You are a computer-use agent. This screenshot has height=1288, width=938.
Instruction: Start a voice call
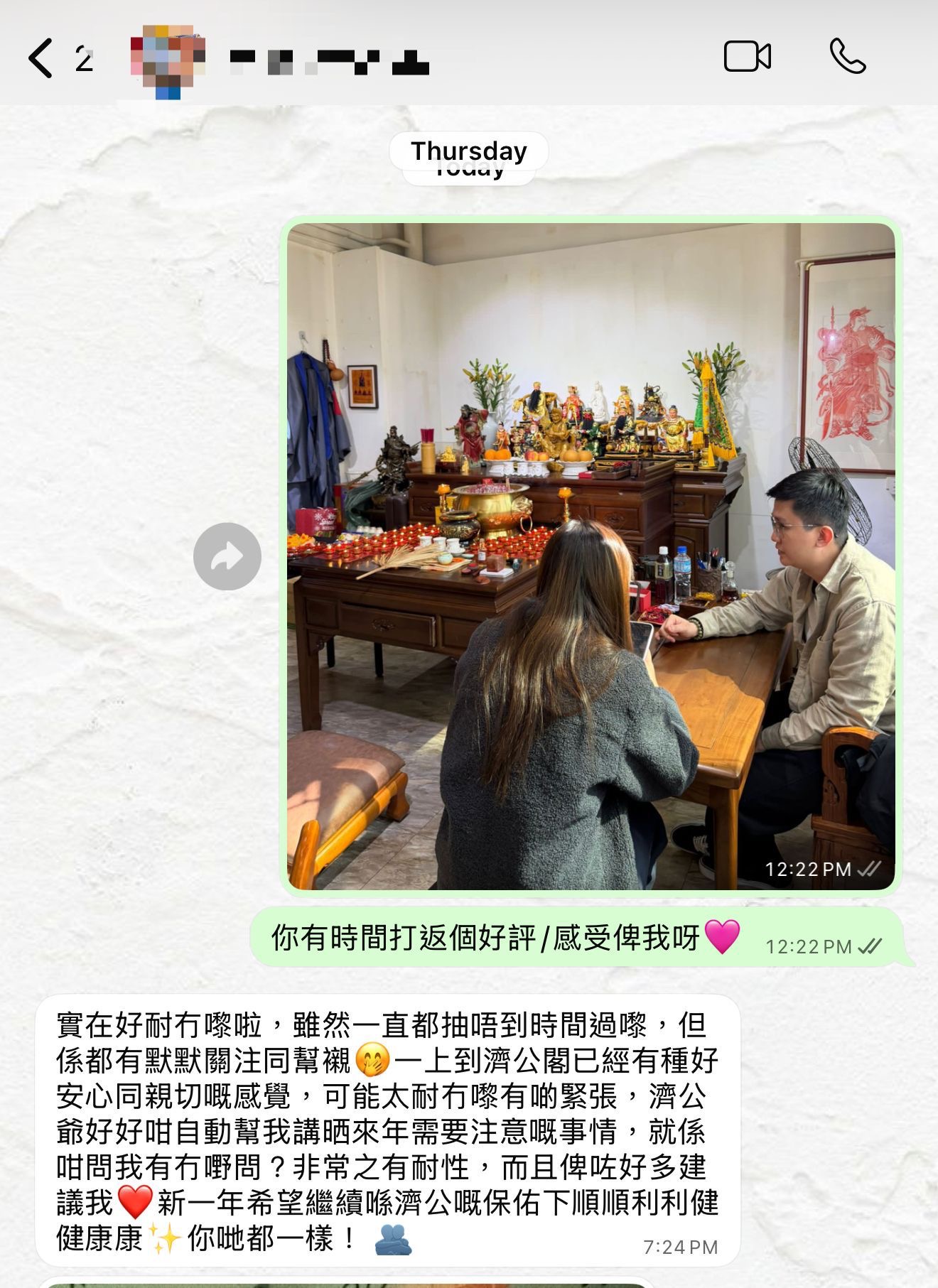tap(847, 57)
